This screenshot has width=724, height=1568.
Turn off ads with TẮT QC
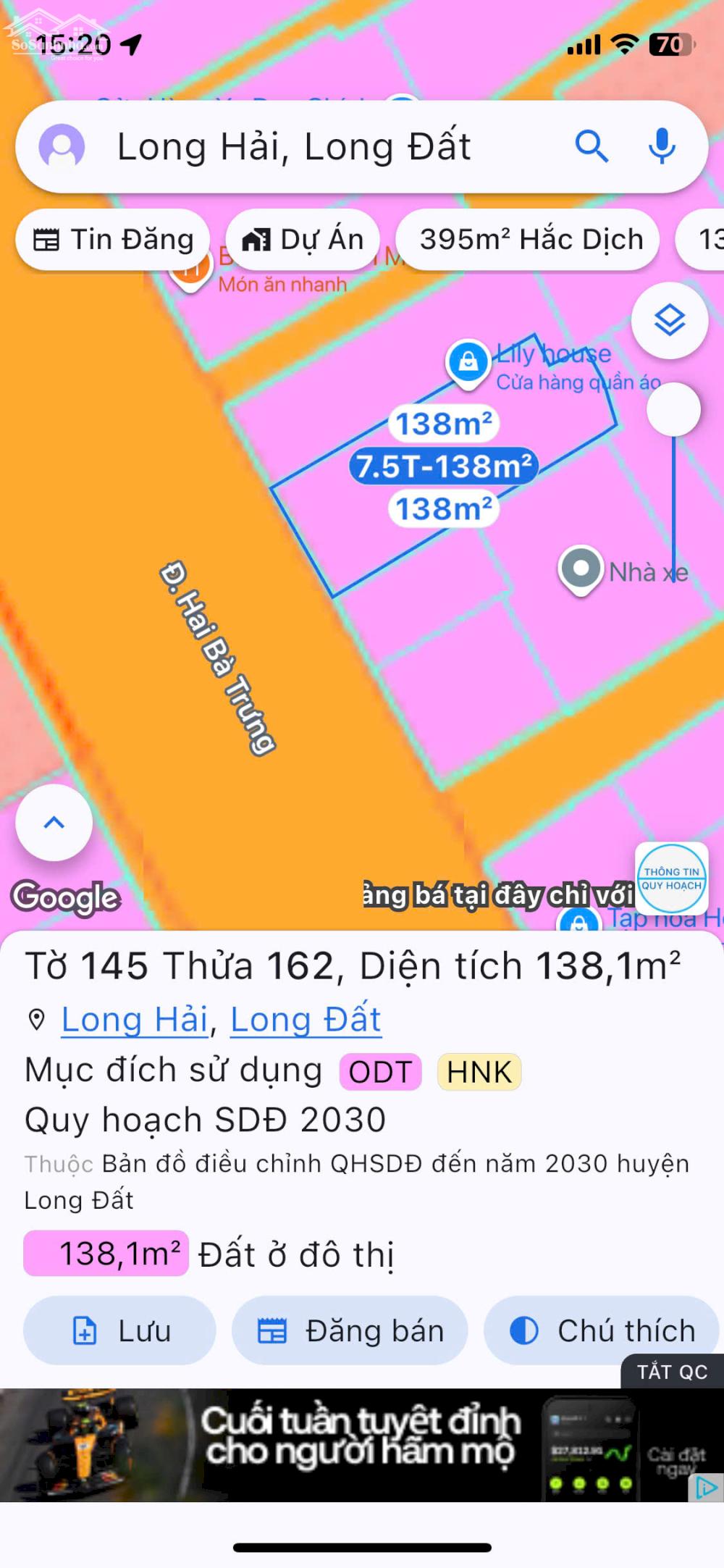[672, 1372]
